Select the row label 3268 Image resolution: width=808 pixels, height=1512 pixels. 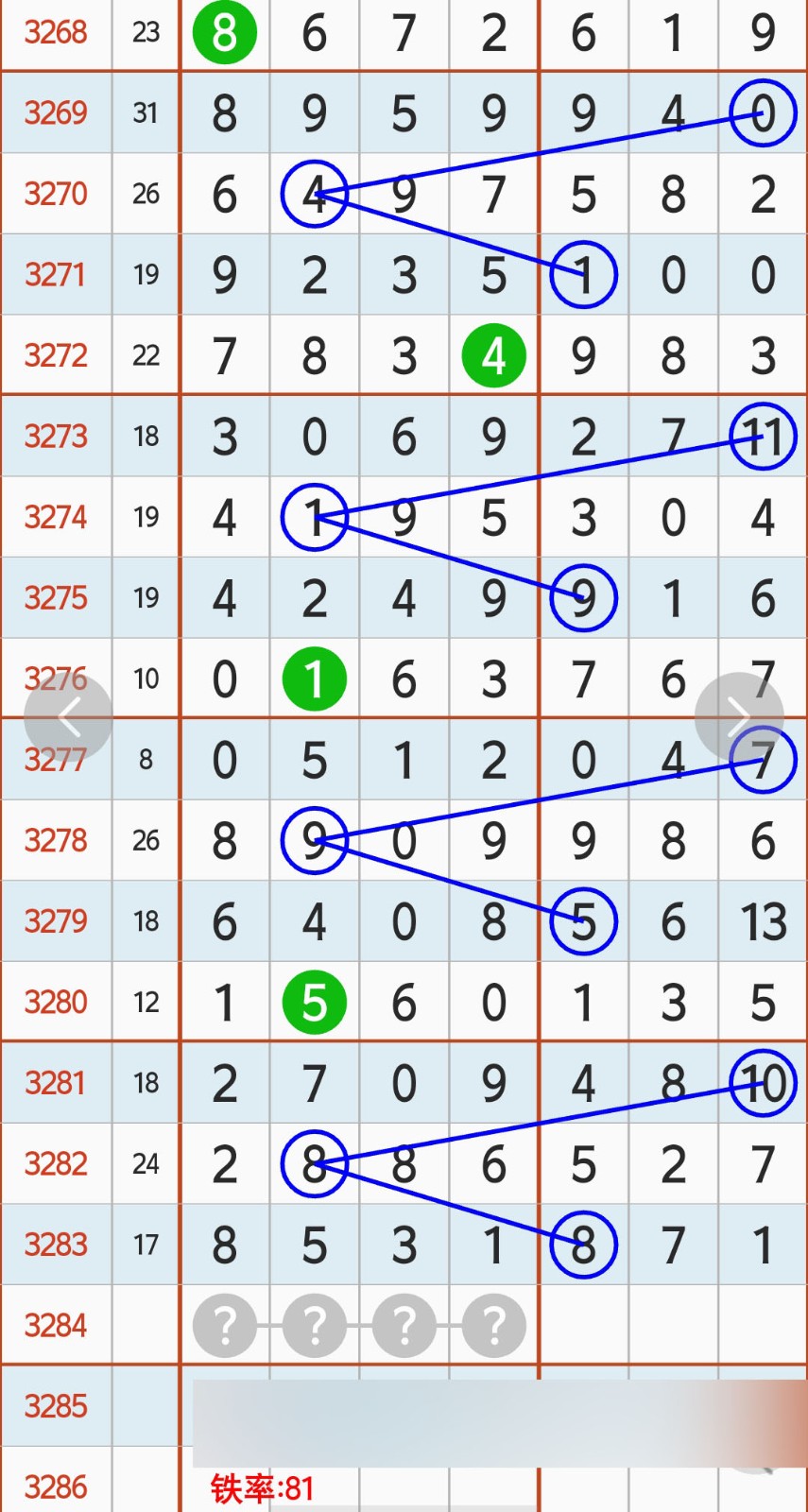pos(56,33)
